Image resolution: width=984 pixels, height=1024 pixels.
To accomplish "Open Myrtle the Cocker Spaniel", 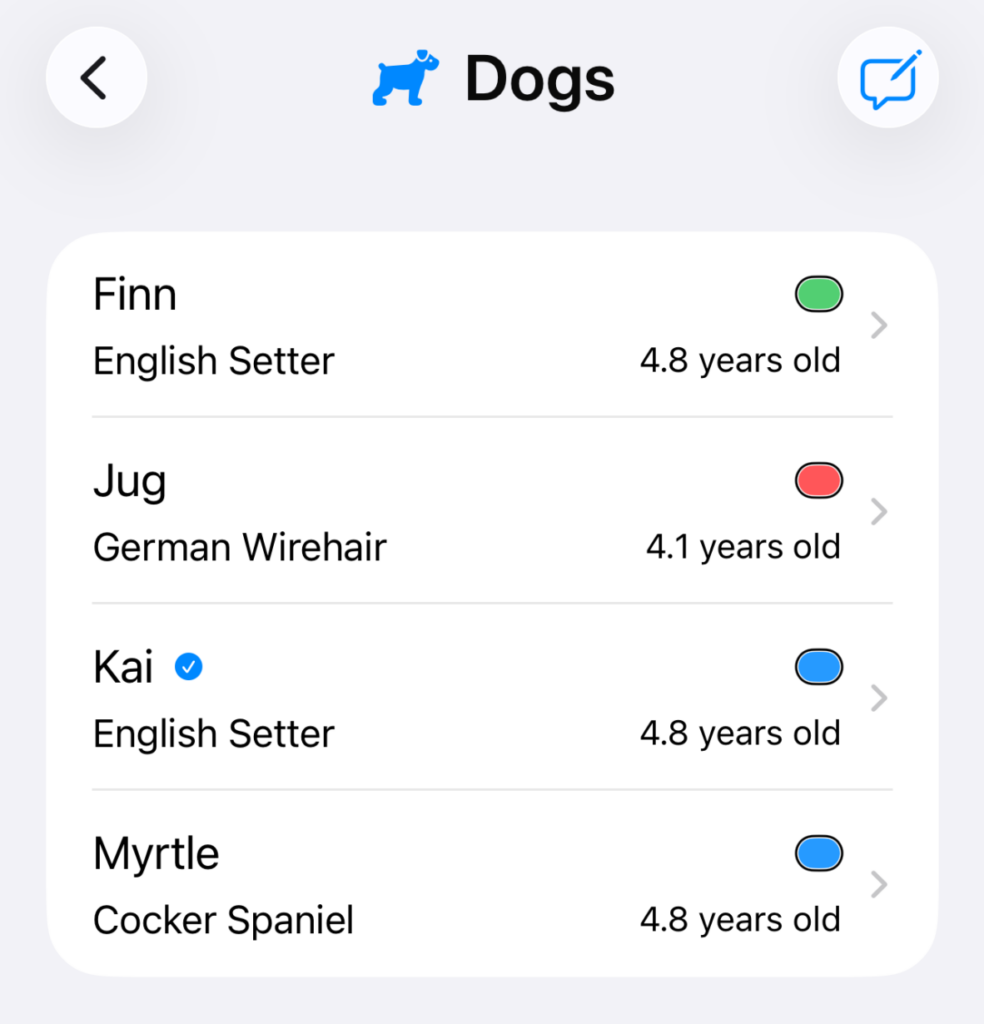I will pyautogui.click(x=490, y=885).
